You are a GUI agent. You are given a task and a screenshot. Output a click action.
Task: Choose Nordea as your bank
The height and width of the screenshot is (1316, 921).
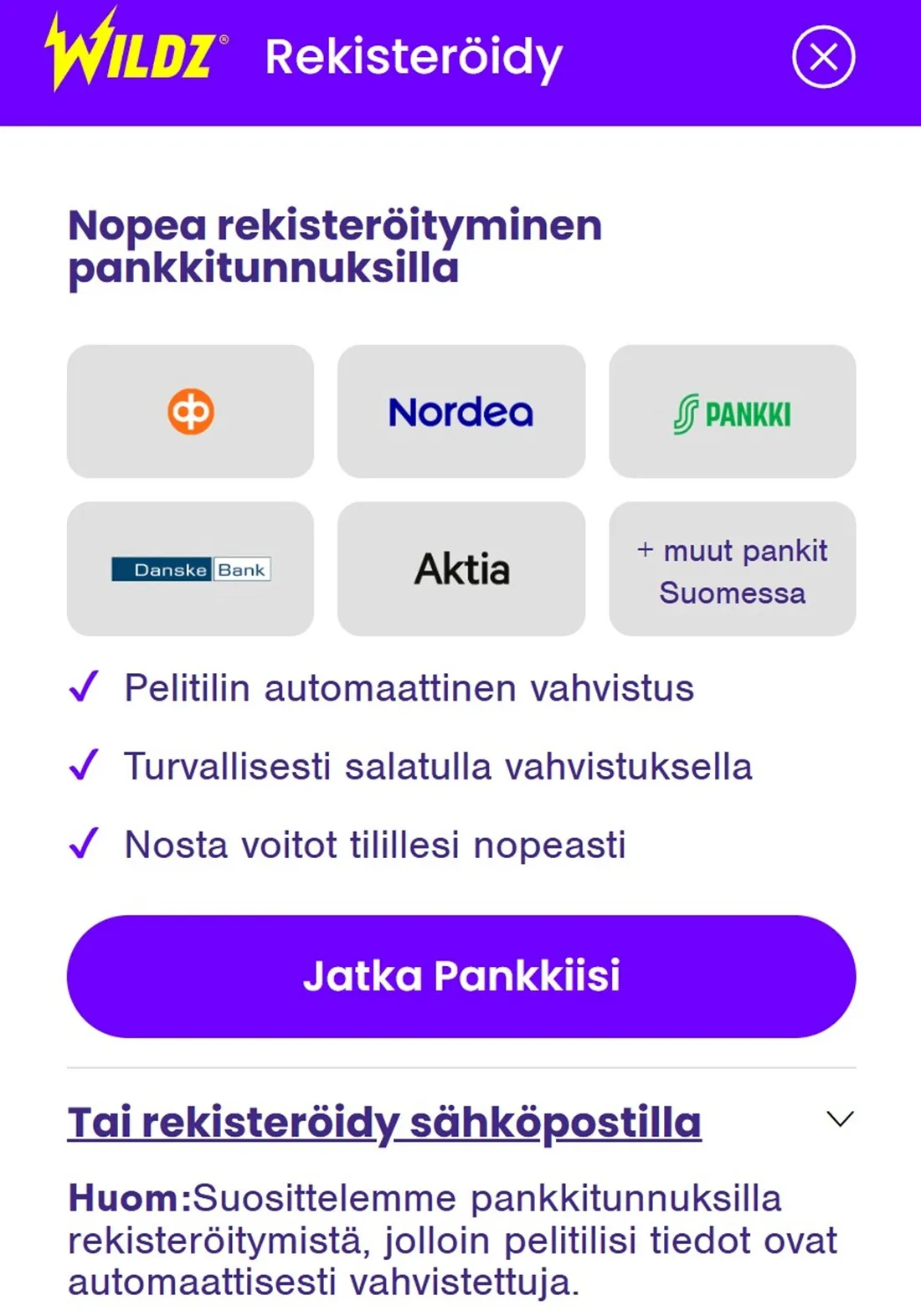pos(460,411)
